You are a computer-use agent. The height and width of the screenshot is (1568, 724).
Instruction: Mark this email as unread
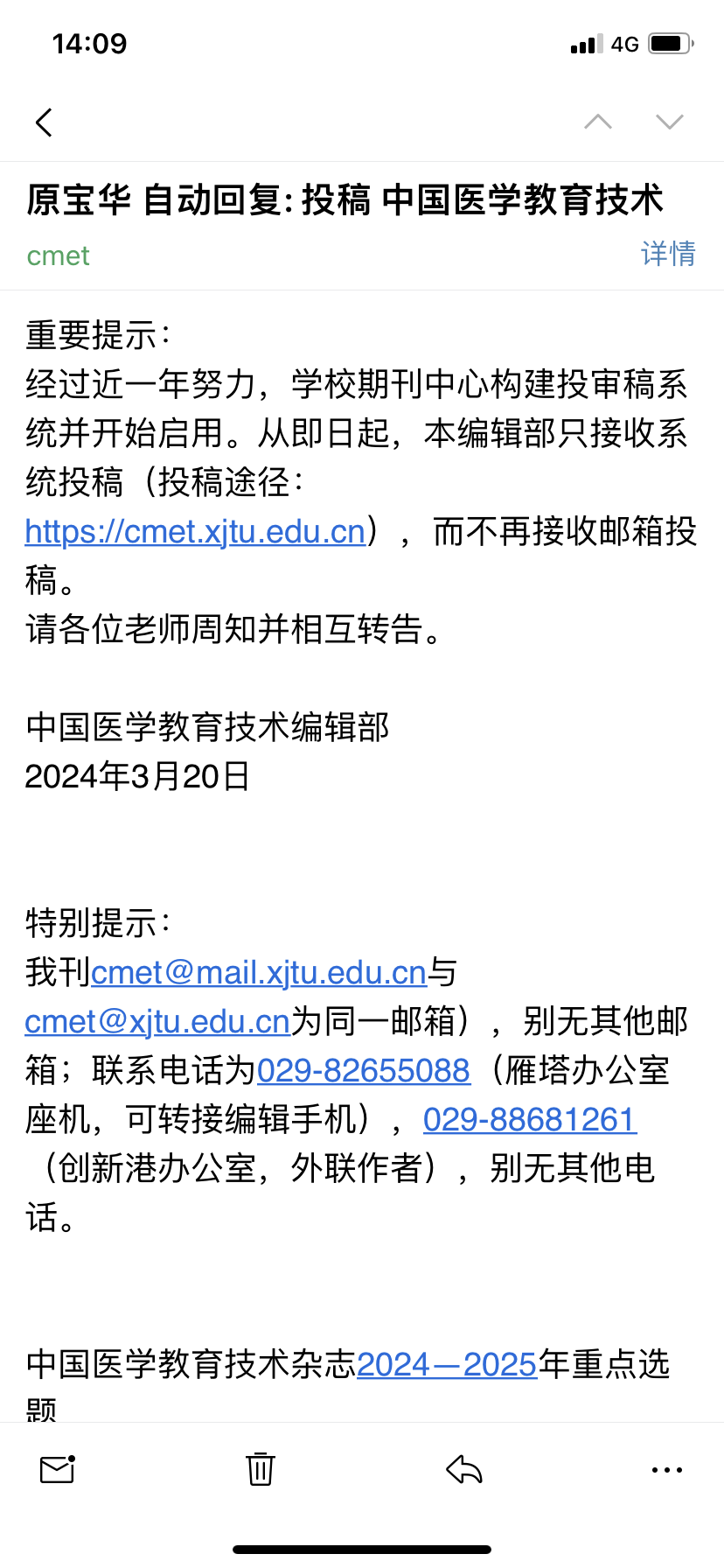(58, 1469)
